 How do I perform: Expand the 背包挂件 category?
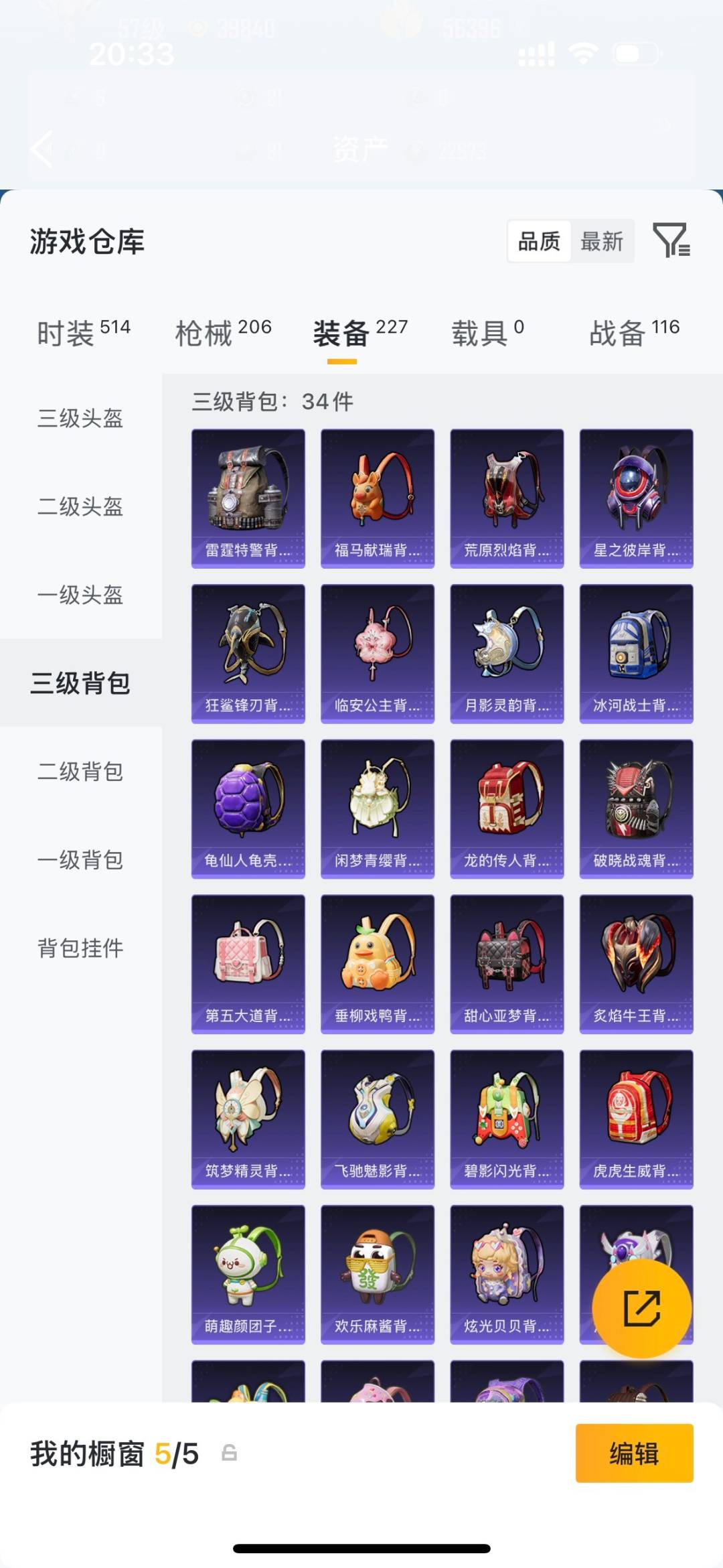[x=80, y=949]
